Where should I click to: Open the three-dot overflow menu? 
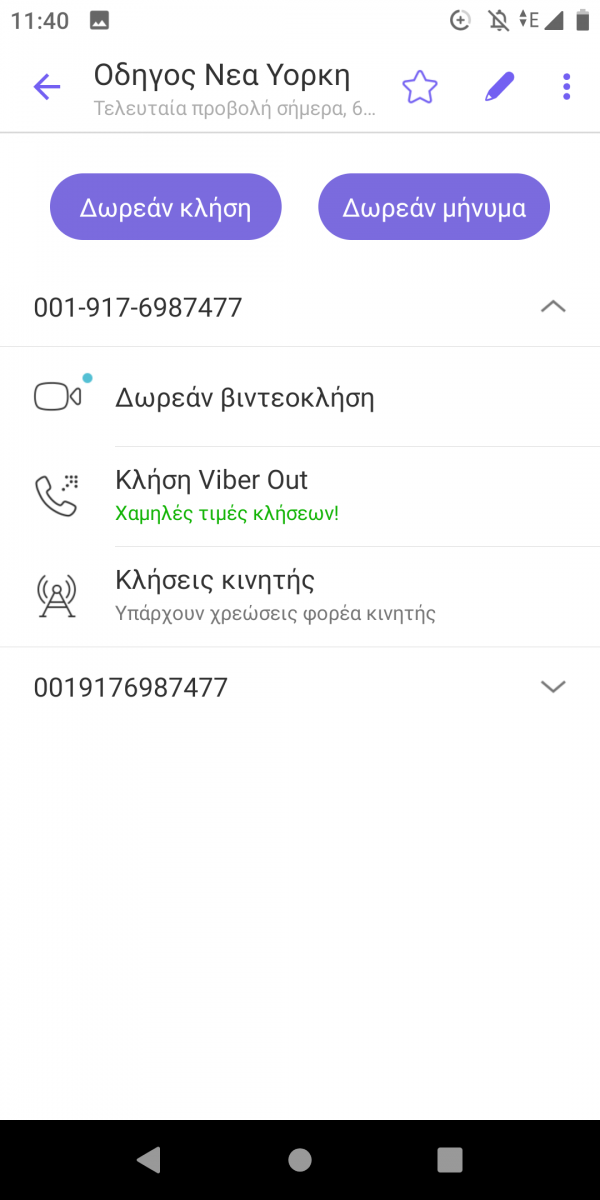tap(566, 87)
